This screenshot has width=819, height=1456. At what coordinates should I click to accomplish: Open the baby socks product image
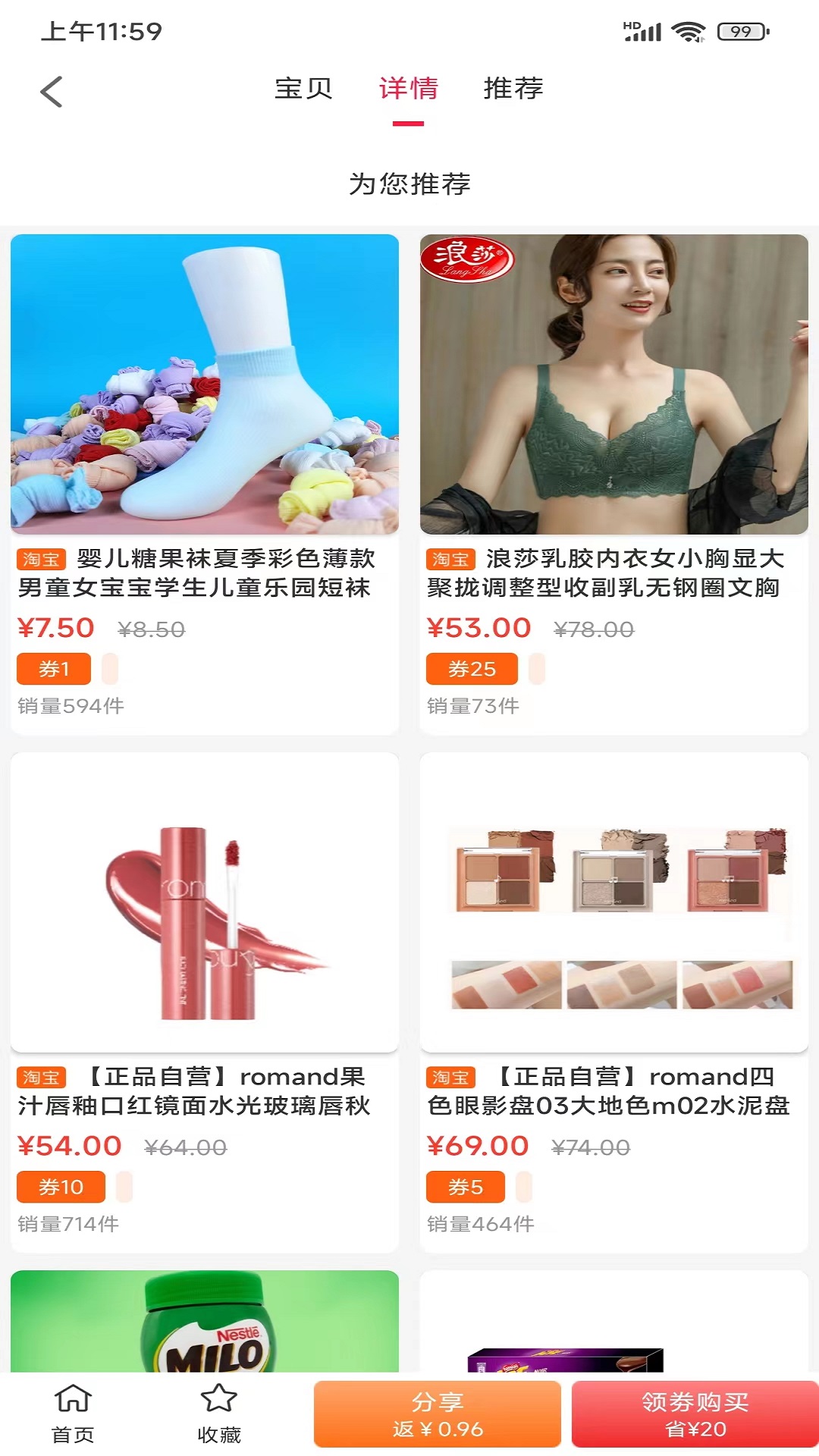click(x=205, y=383)
